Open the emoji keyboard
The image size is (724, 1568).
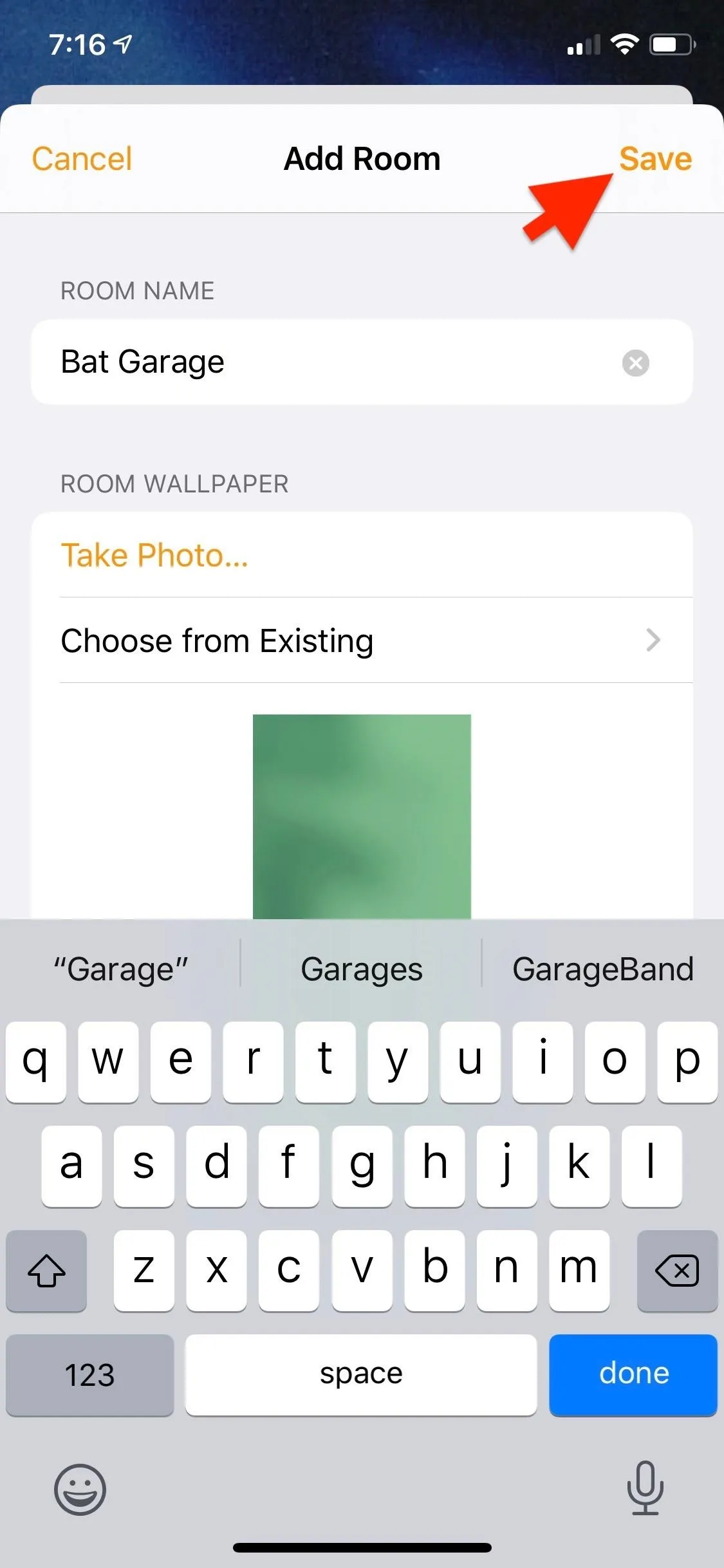pyautogui.click(x=80, y=1489)
